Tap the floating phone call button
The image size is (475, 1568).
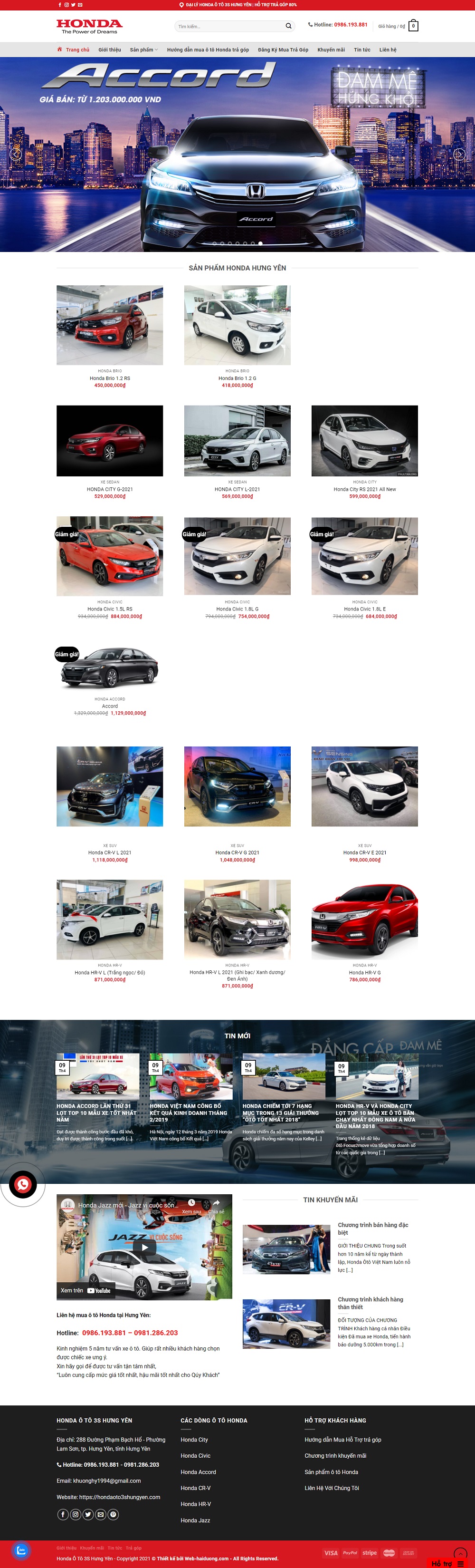click(x=22, y=1184)
